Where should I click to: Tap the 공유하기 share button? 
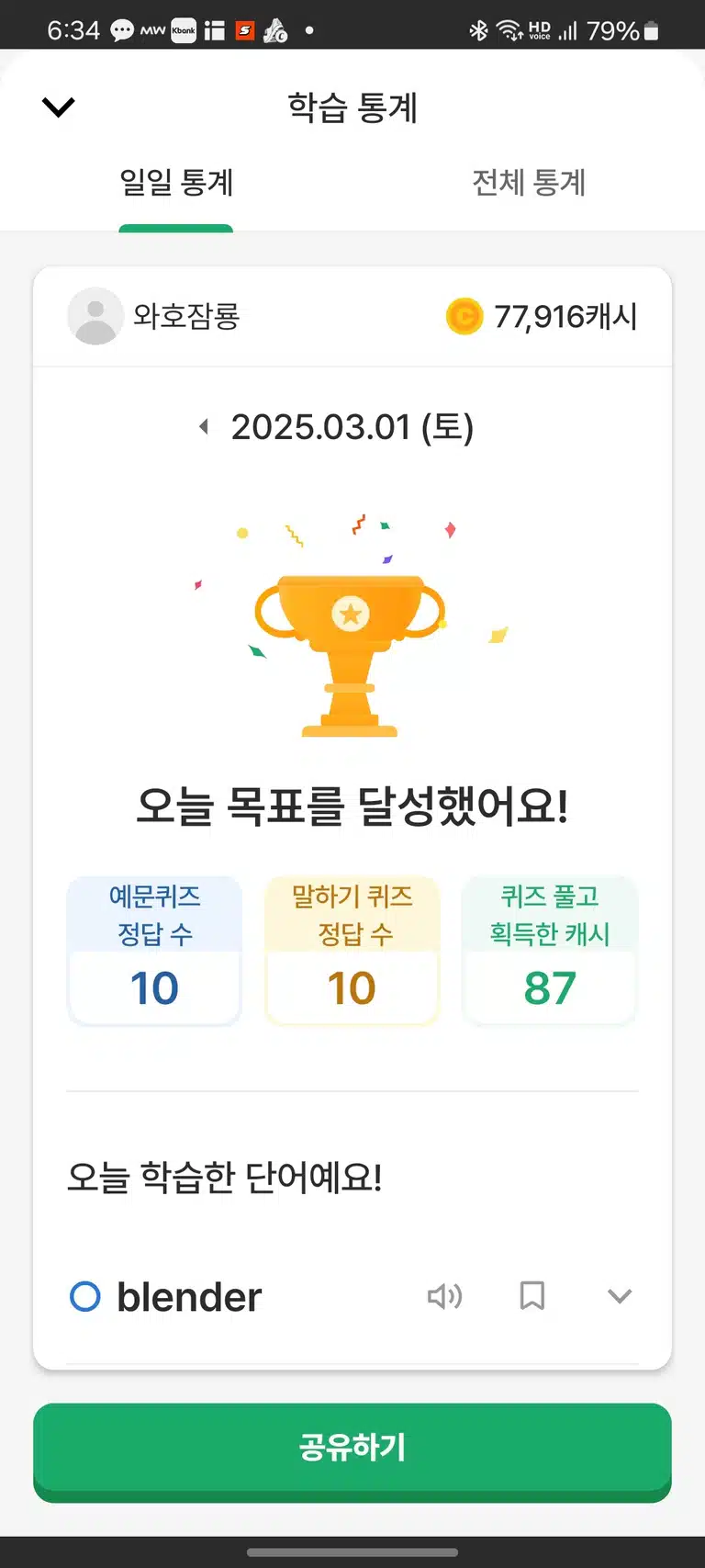352,1449
